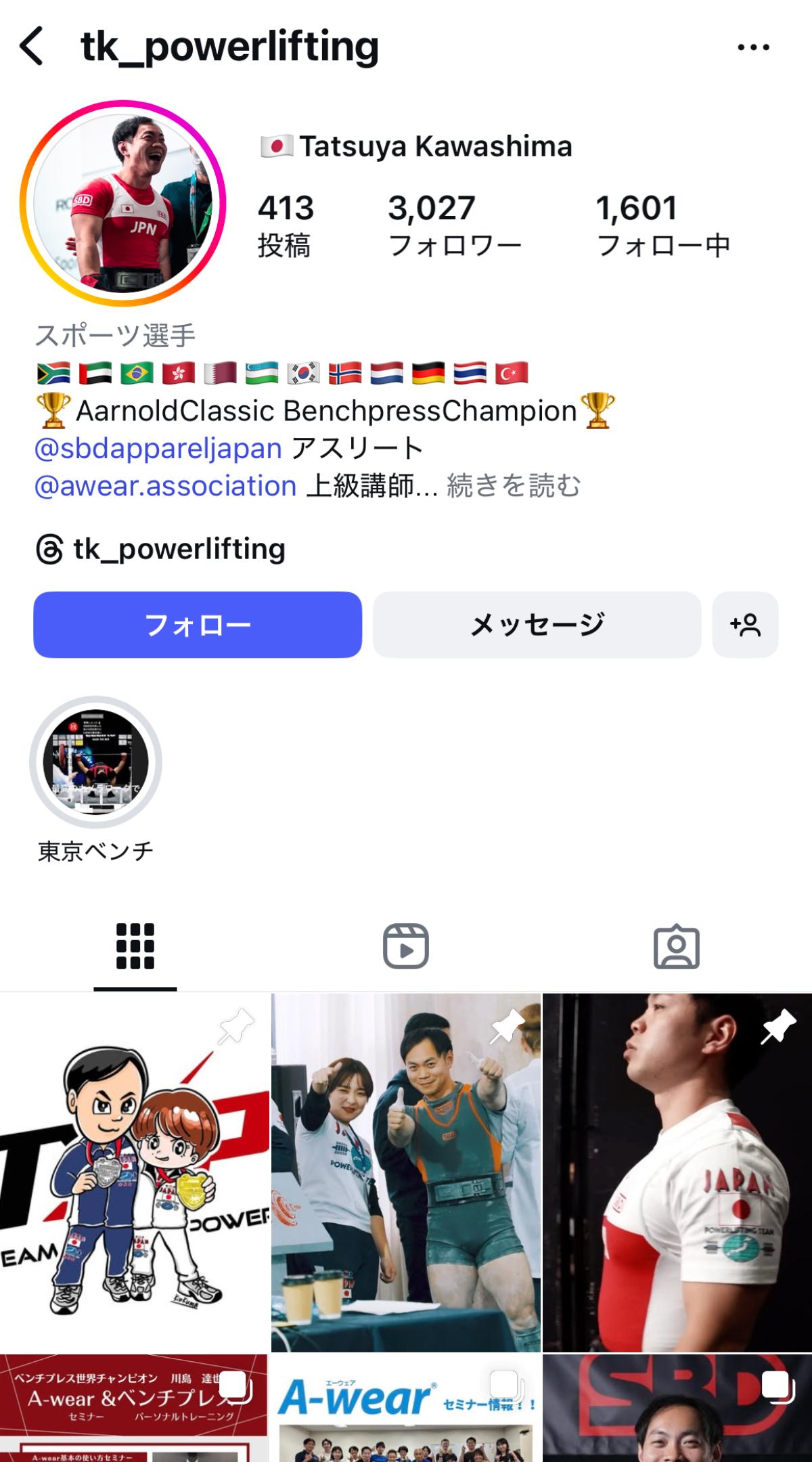Open the @sbdappareljapan mention link

coord(158,448)
